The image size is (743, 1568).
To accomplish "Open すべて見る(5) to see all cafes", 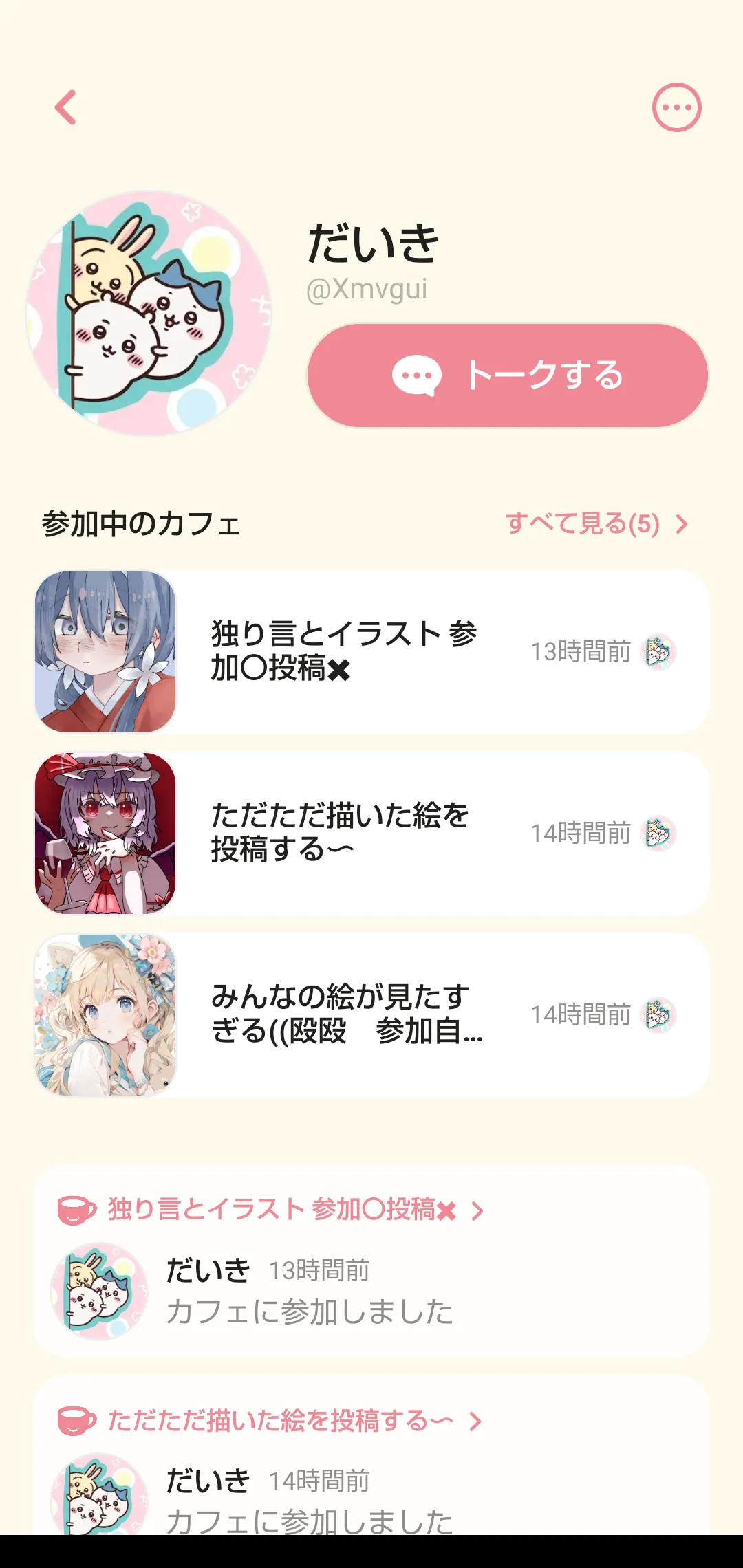I will pyautogui.click(x=595, y=524).
